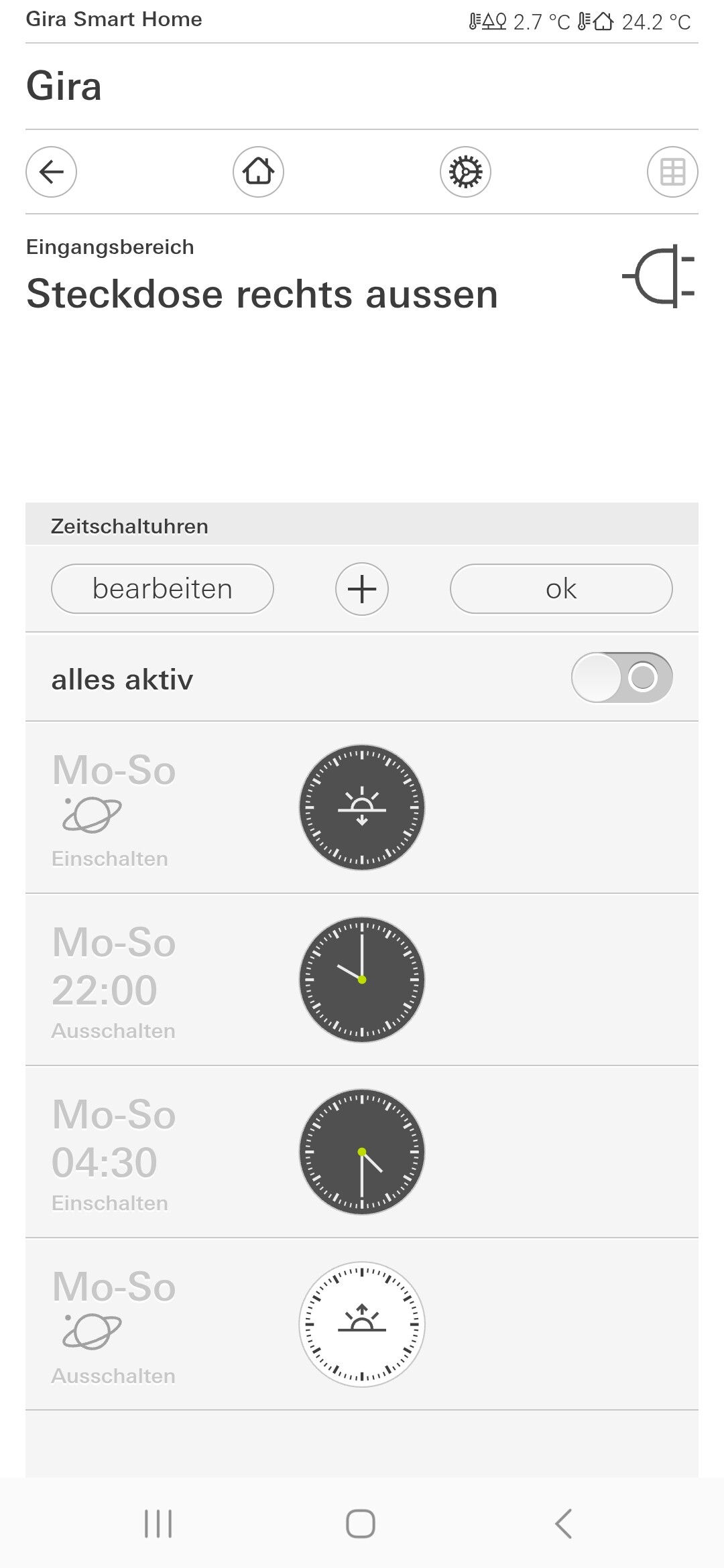724x1568 pixels.
Task: Tap the system back button
Action: click(563, 1524)
